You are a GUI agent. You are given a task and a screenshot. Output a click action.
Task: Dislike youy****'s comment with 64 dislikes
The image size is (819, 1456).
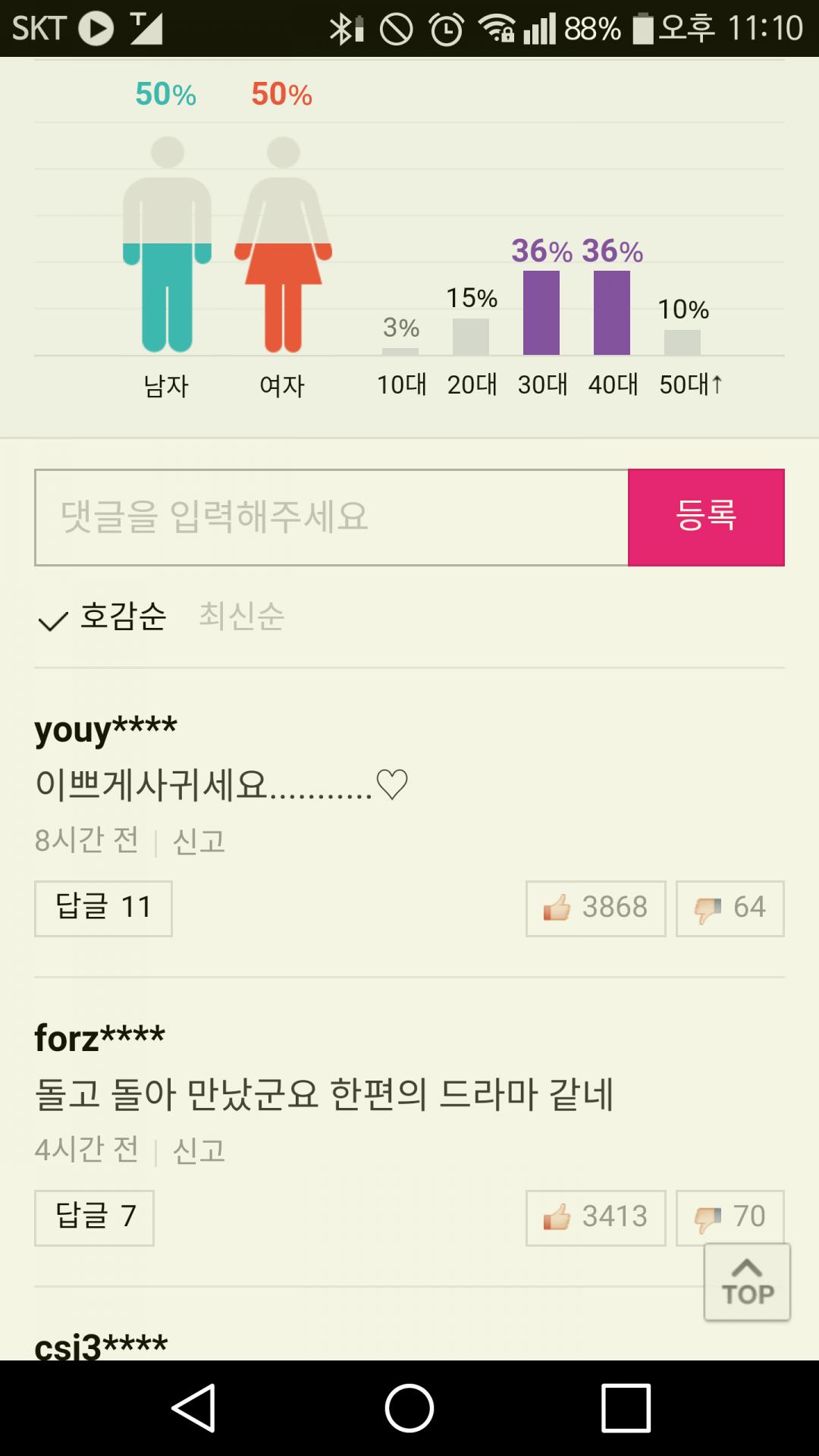730,908
